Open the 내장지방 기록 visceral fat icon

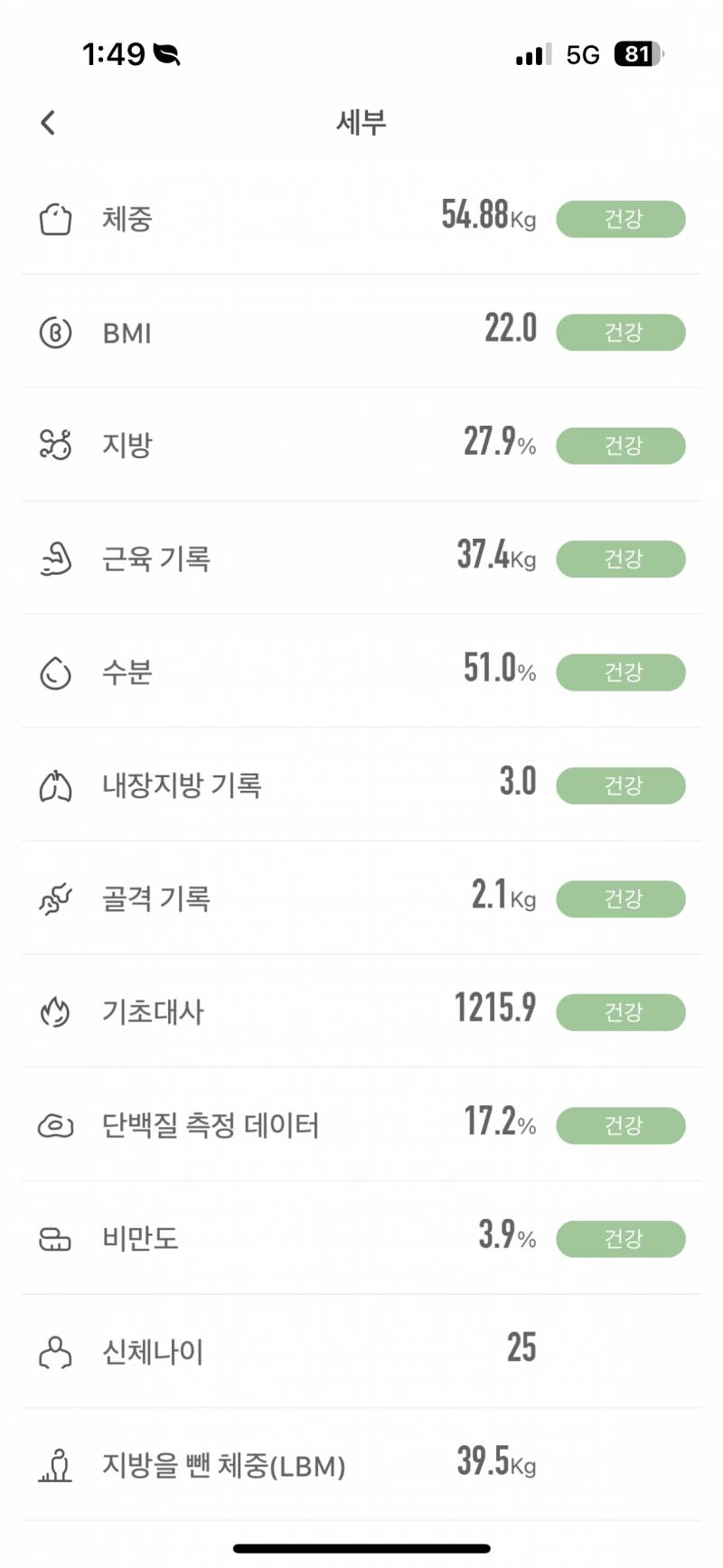pyautogui.click(x=56, y=785)
